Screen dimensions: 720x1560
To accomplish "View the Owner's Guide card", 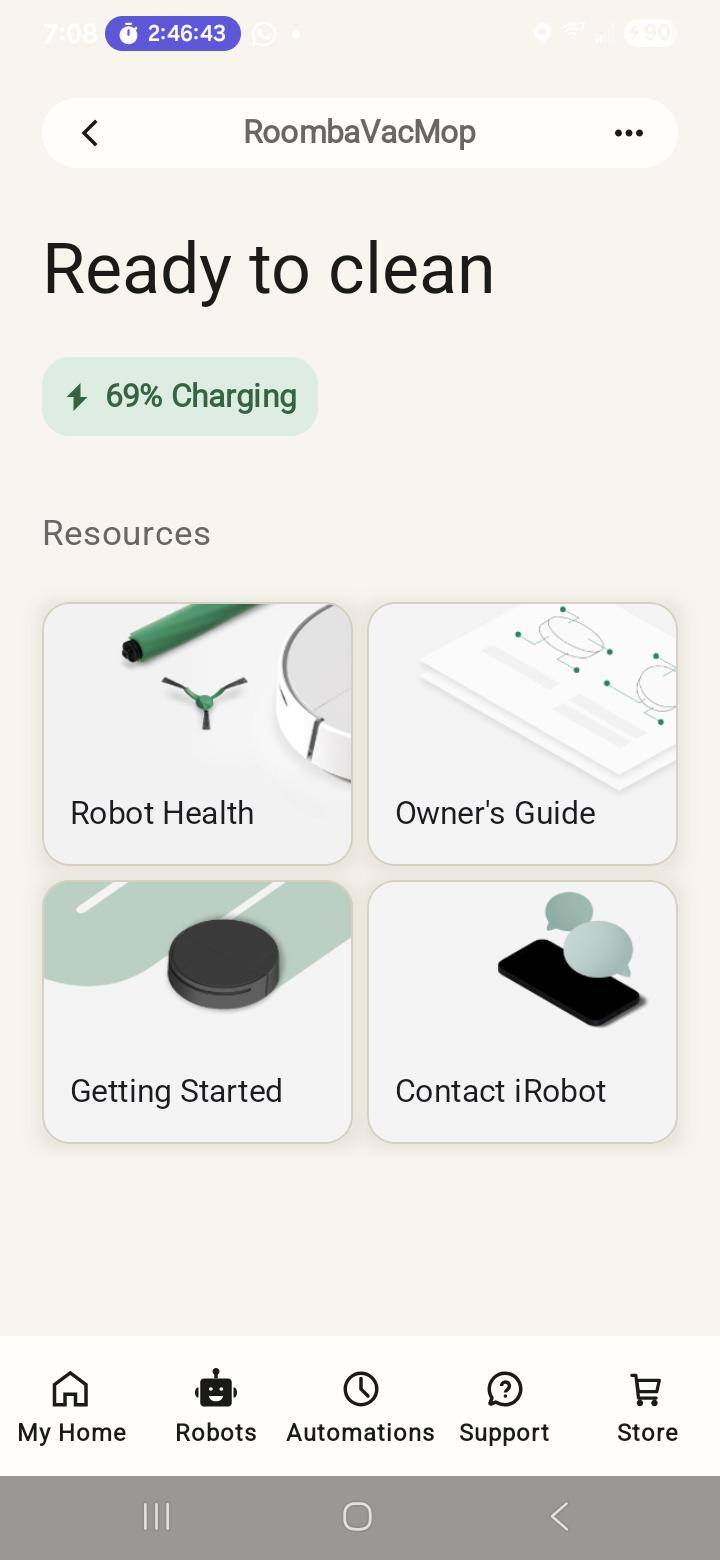I will pos(522,734).
